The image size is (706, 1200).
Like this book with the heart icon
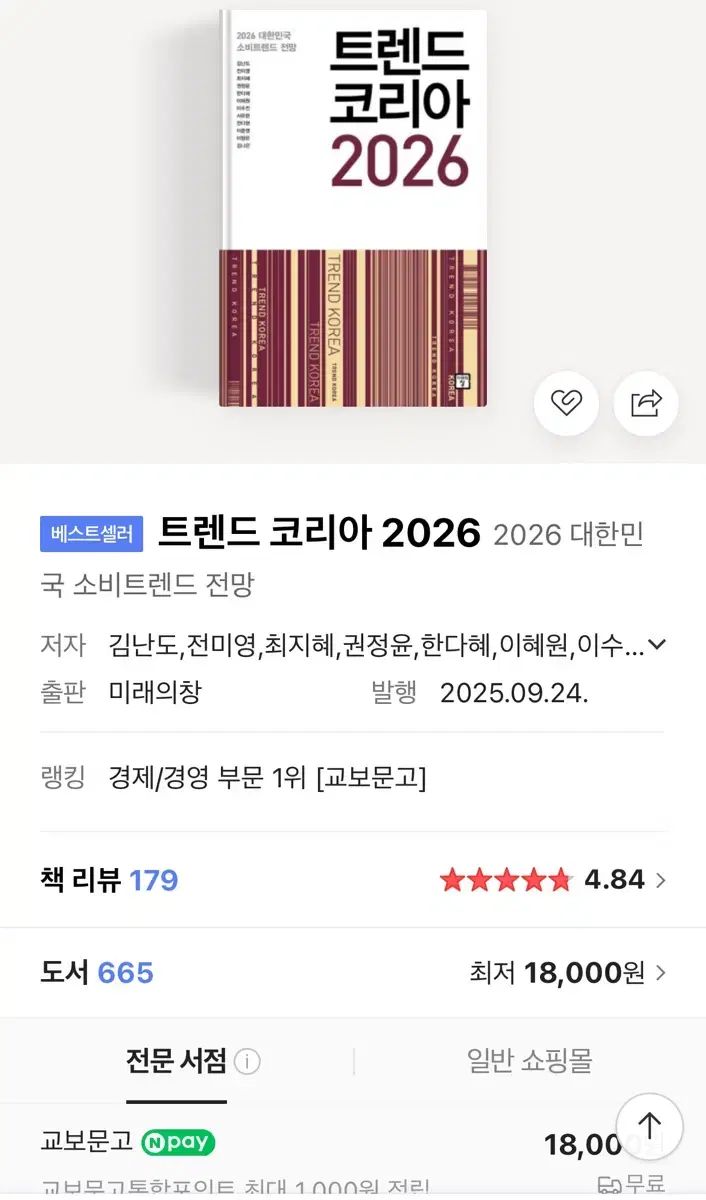click(566, 403)
